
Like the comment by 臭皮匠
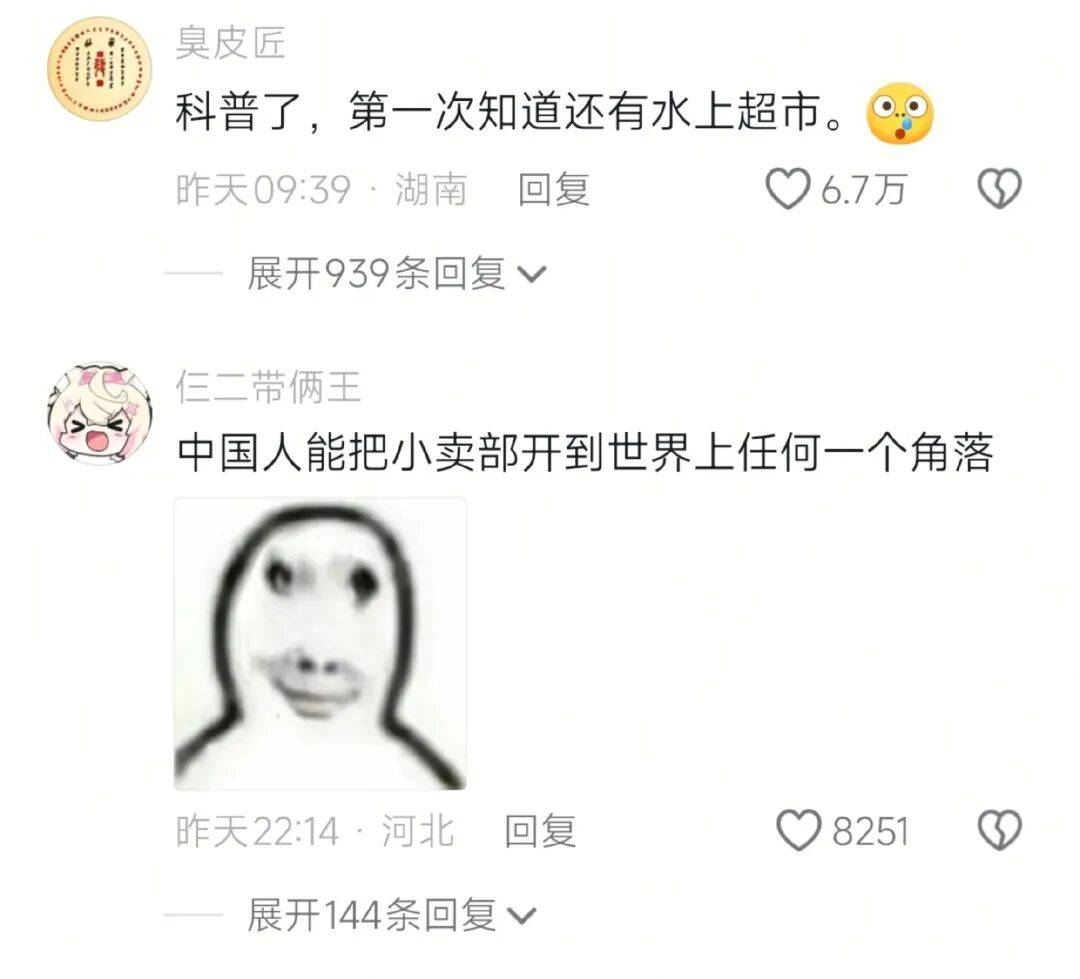pos(789,188)
